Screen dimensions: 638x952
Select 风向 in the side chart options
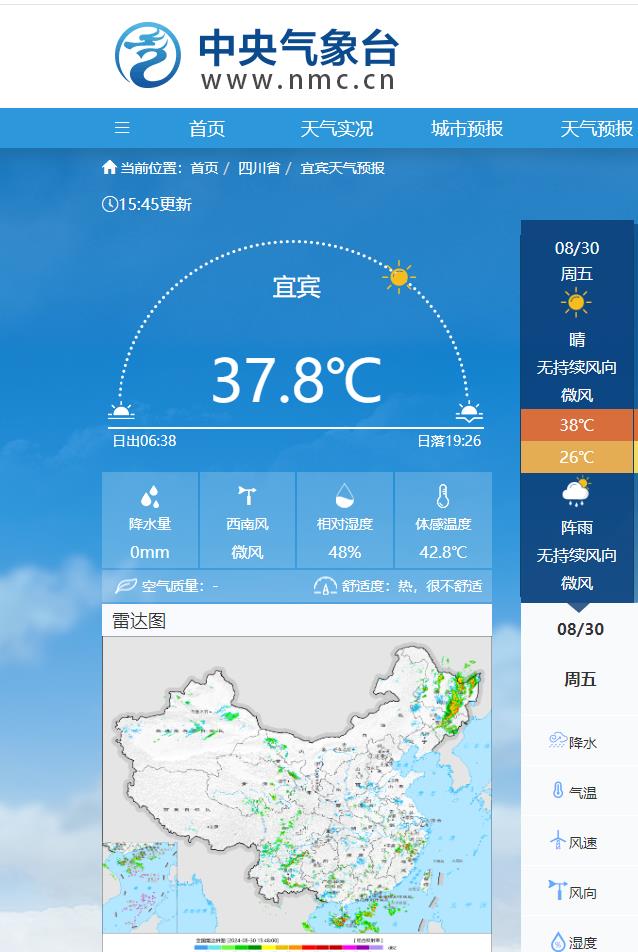click(x=574, y=892)
